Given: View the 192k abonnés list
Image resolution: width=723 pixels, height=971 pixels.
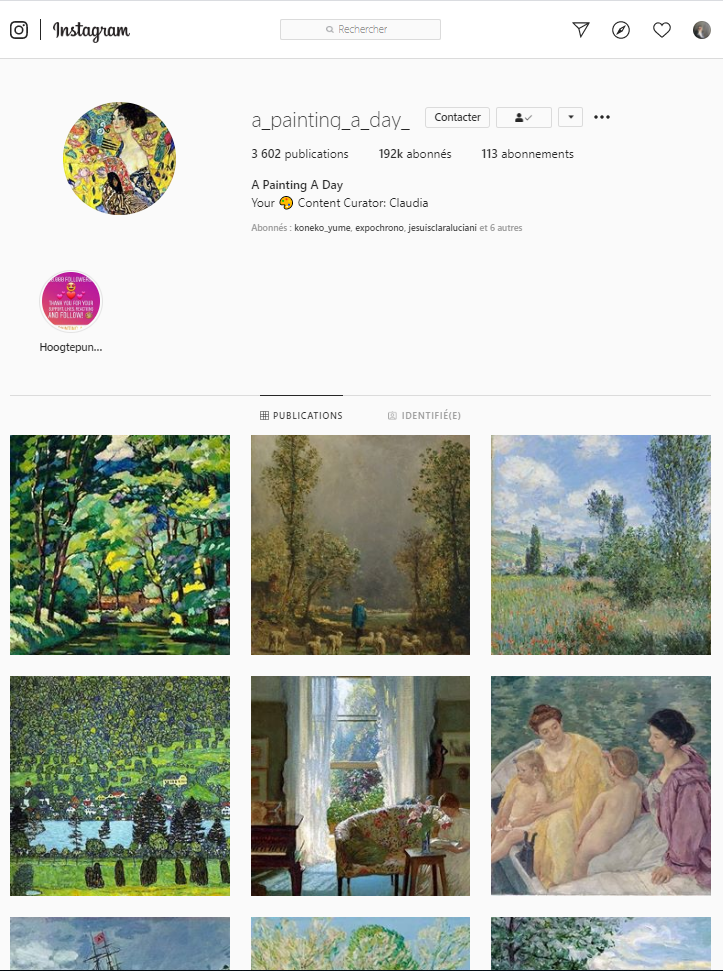Looking at the screenshot, I should (x=415, y=154).
